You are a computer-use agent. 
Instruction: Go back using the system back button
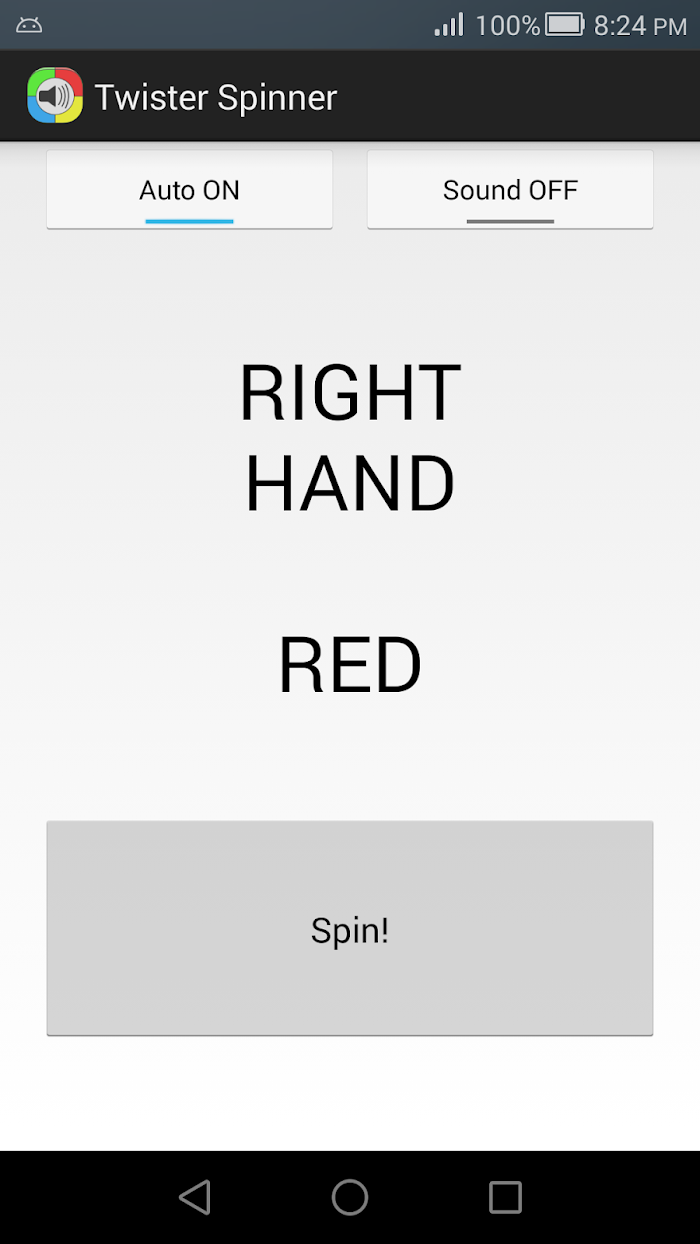click(x=195, y=1197)
